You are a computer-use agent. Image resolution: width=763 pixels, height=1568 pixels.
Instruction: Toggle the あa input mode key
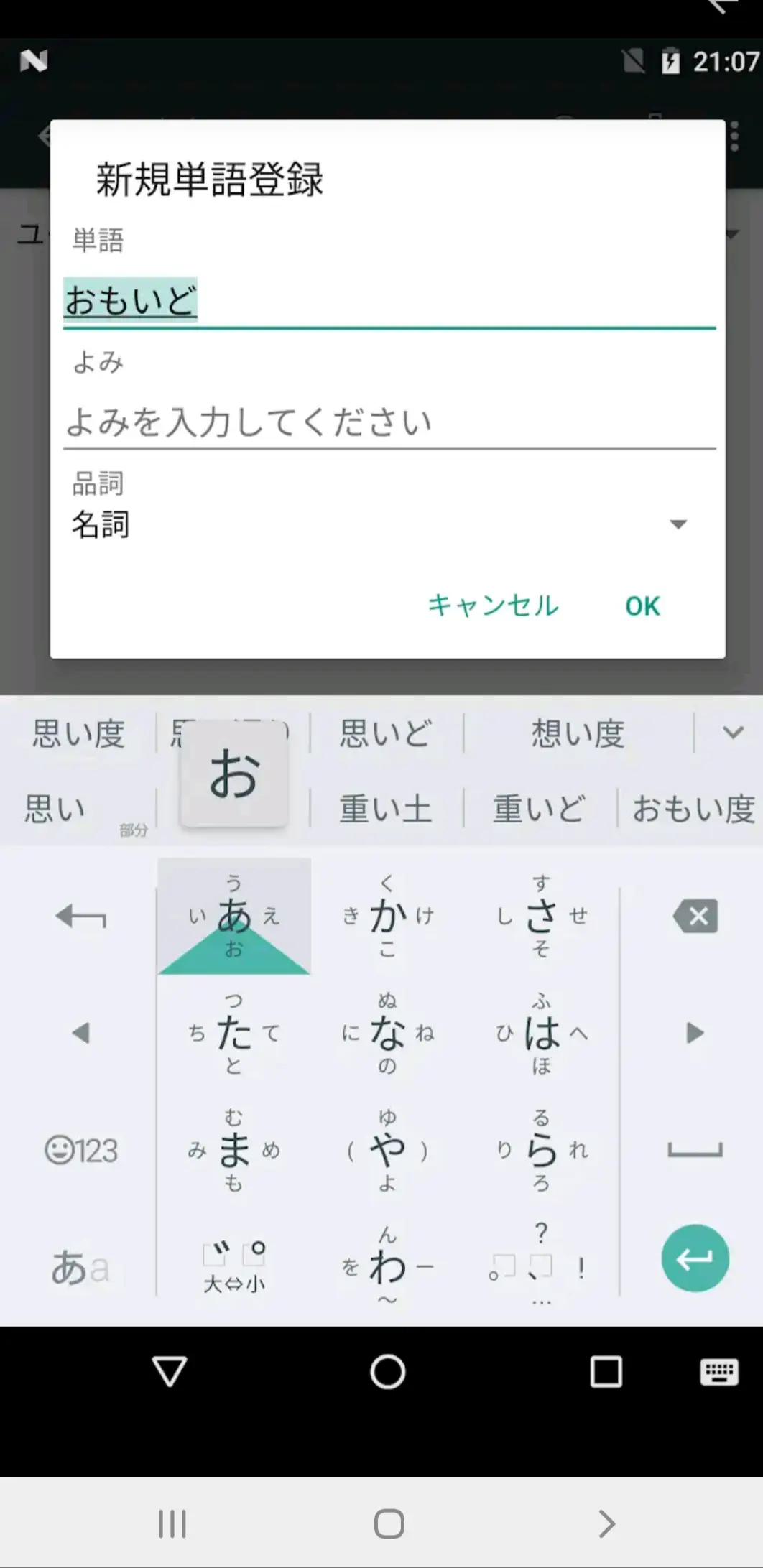(x=79, y=1266)
